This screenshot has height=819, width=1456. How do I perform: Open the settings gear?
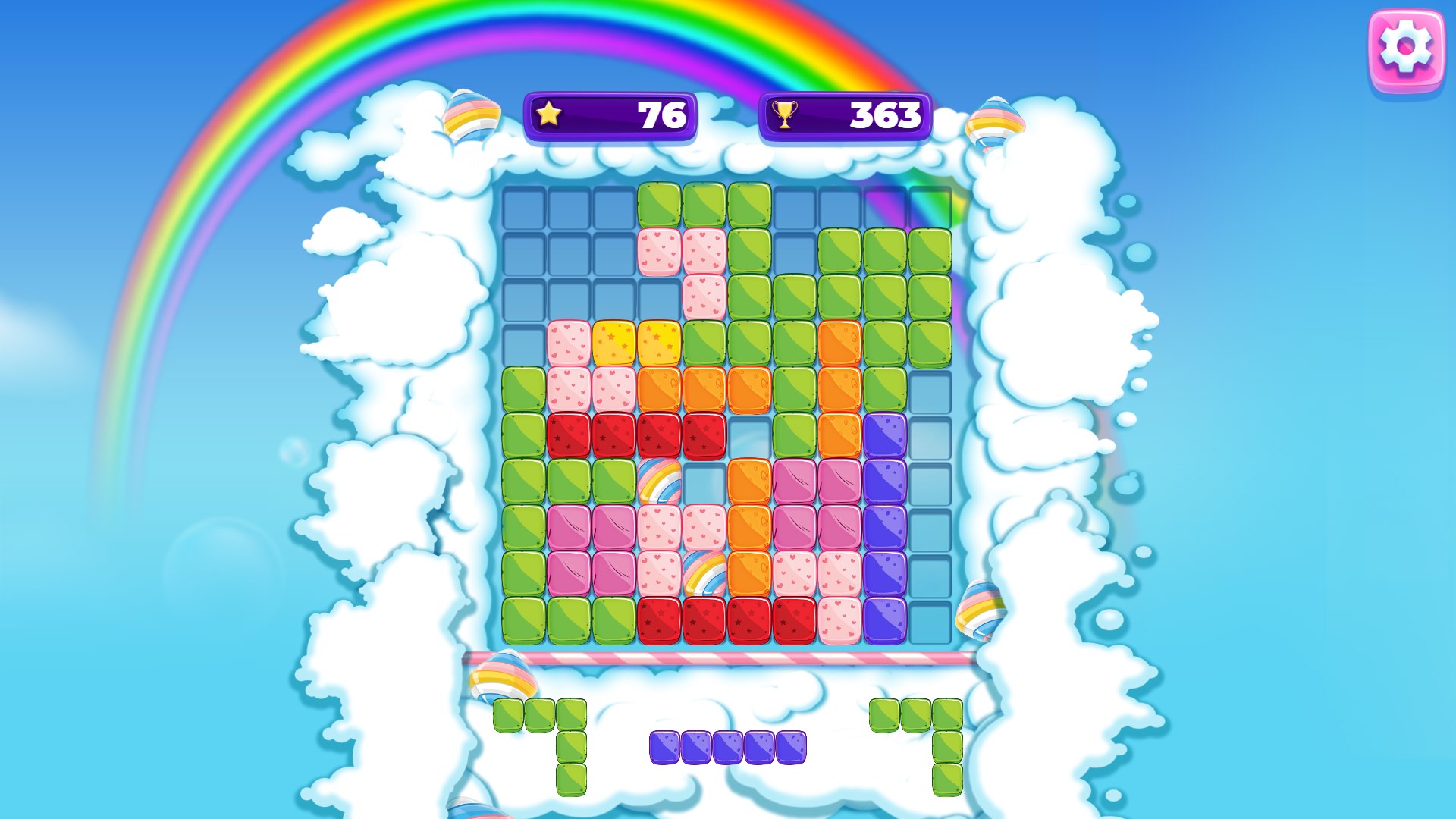pos(1406,48)
